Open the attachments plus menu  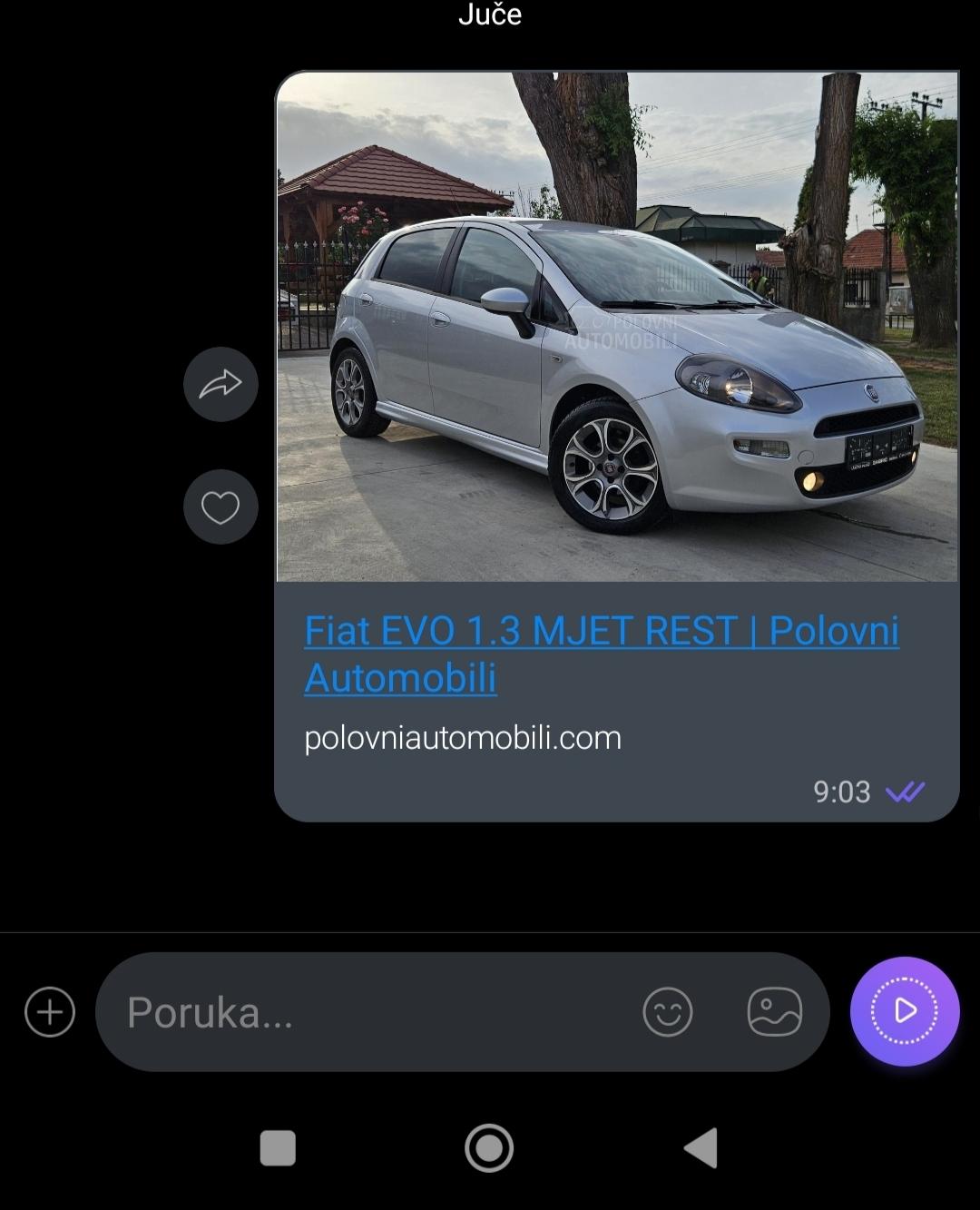coord(50,1011)
